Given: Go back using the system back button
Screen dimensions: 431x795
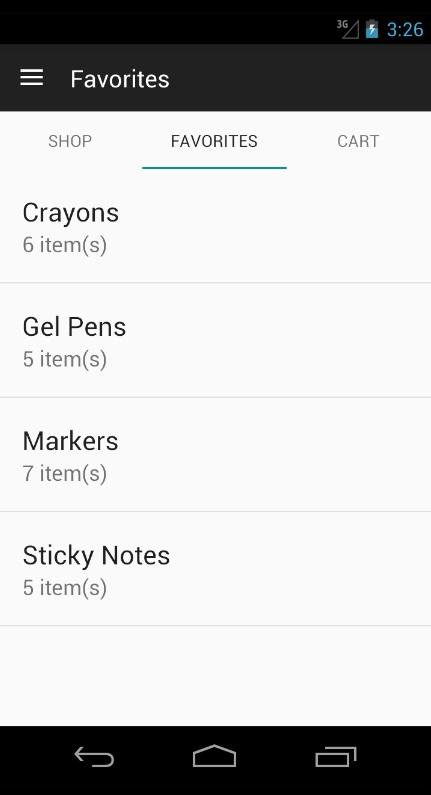Looking at the screenshot, I should [94, 757].
